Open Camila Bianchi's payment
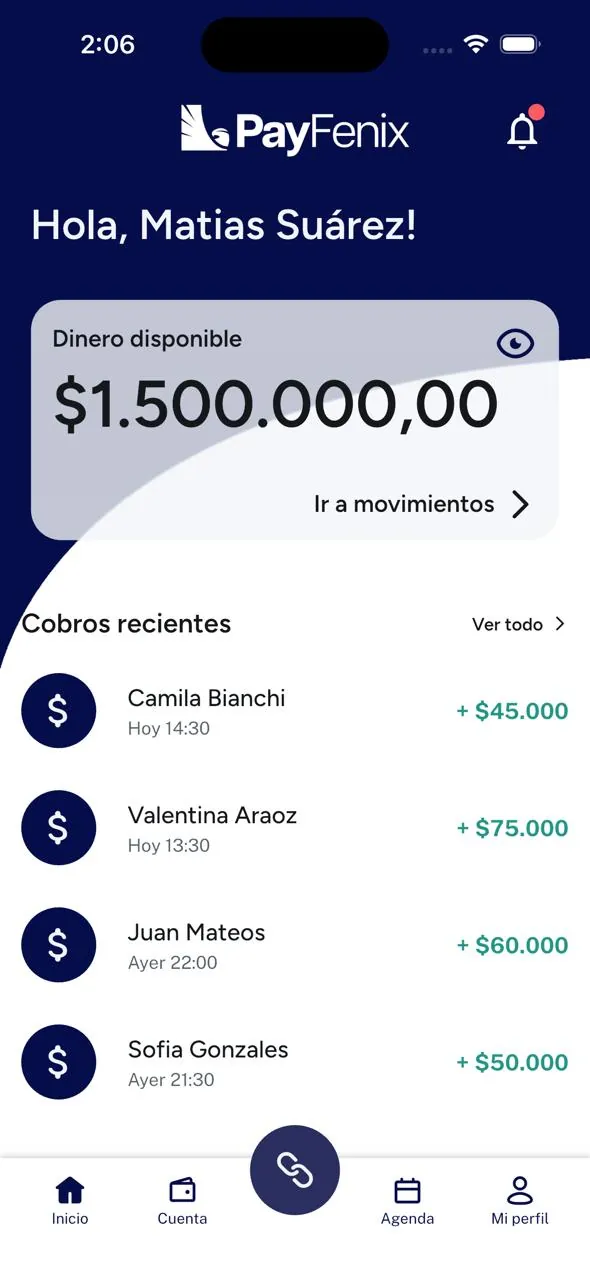 (x=295, y=711)
